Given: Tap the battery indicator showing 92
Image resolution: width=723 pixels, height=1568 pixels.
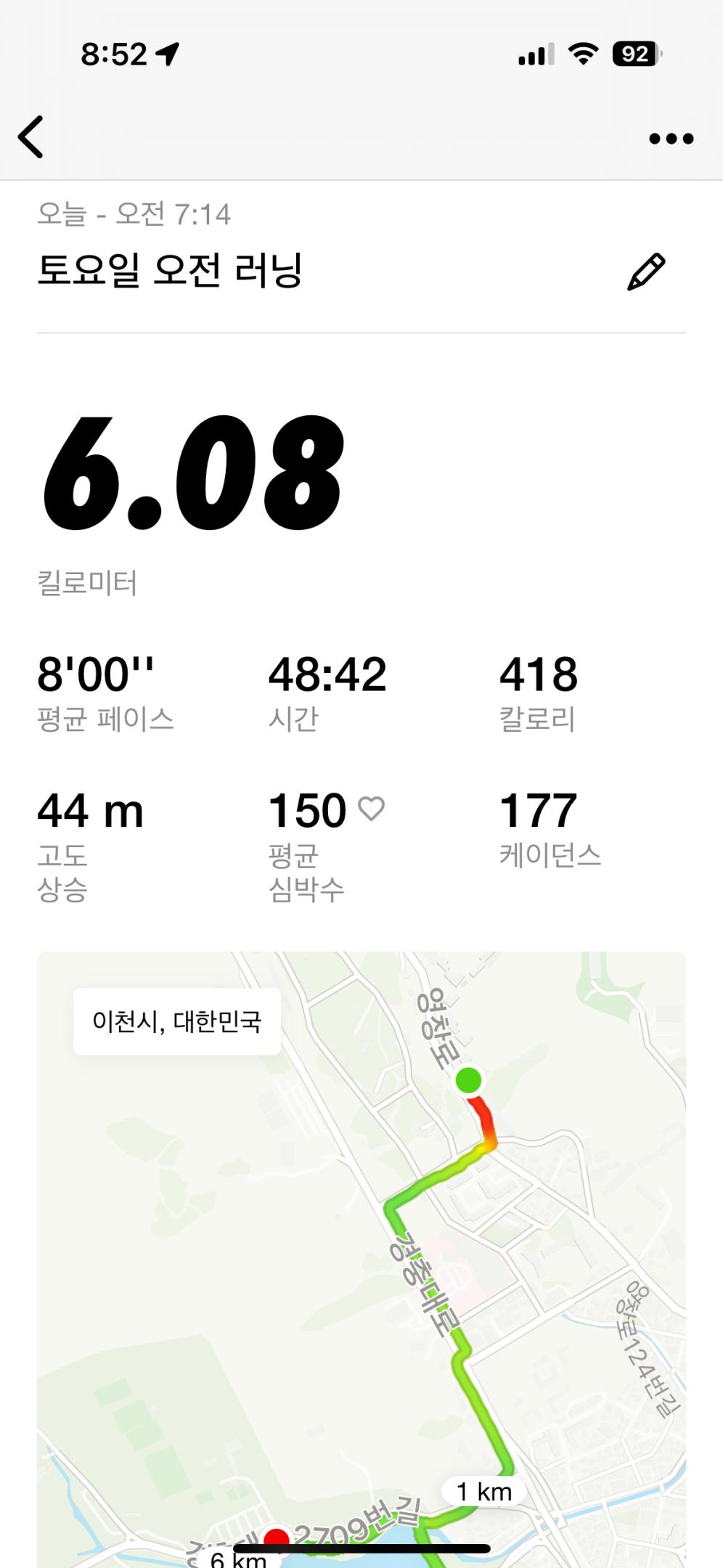Looking at the screenshot, I should (x=634, y=54).
